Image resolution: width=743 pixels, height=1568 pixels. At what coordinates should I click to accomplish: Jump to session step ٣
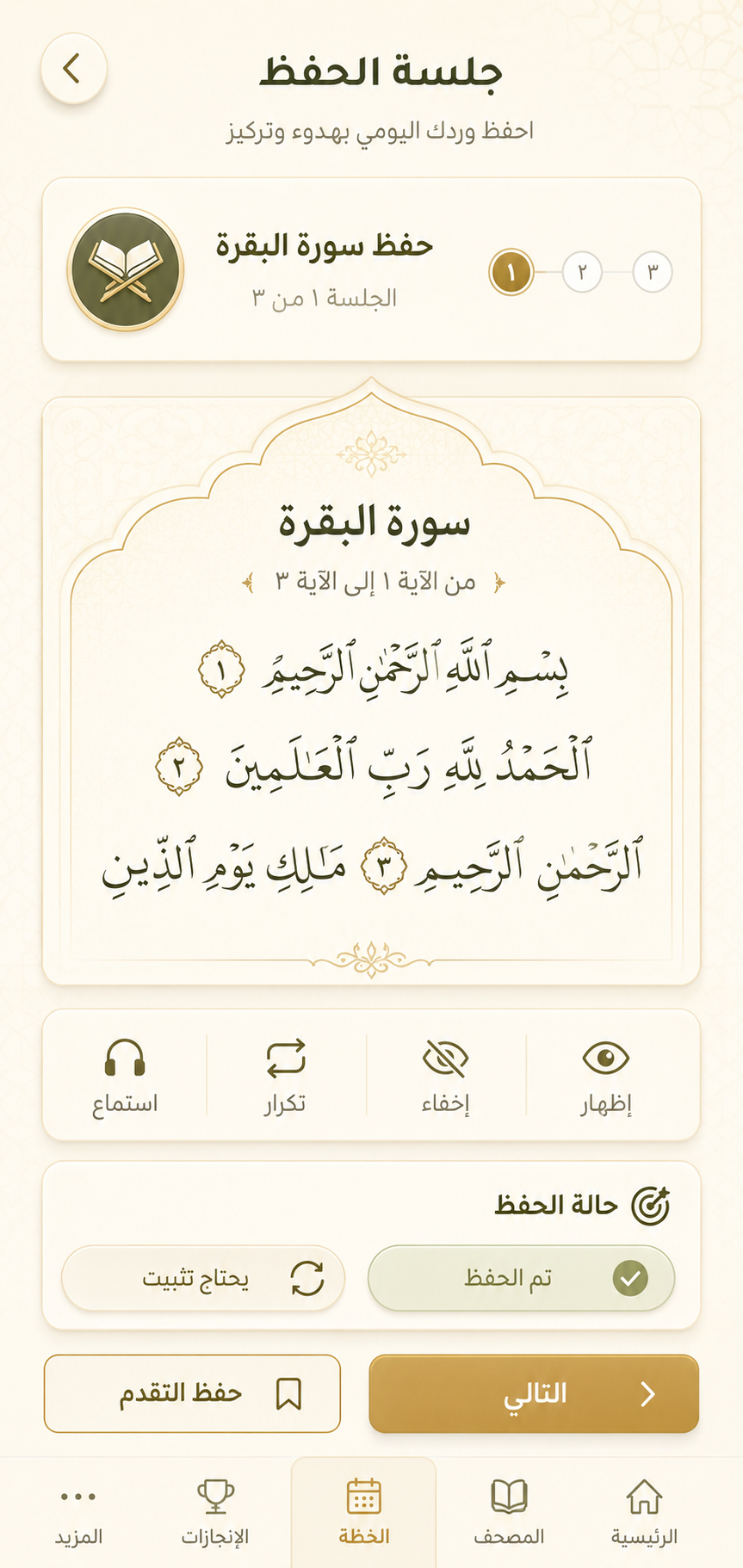coord(652,272)
